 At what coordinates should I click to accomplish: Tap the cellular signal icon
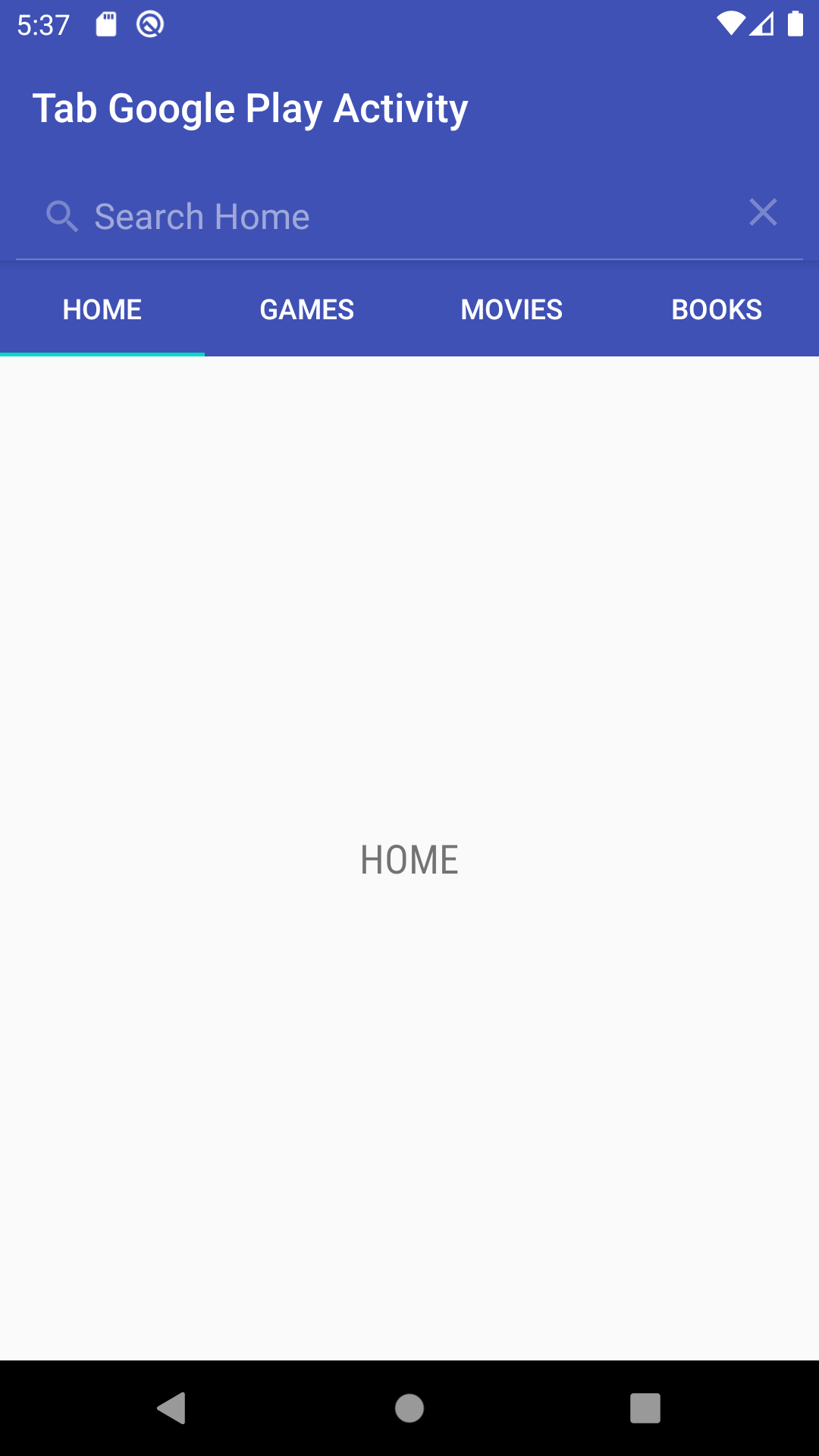[763, 24]
